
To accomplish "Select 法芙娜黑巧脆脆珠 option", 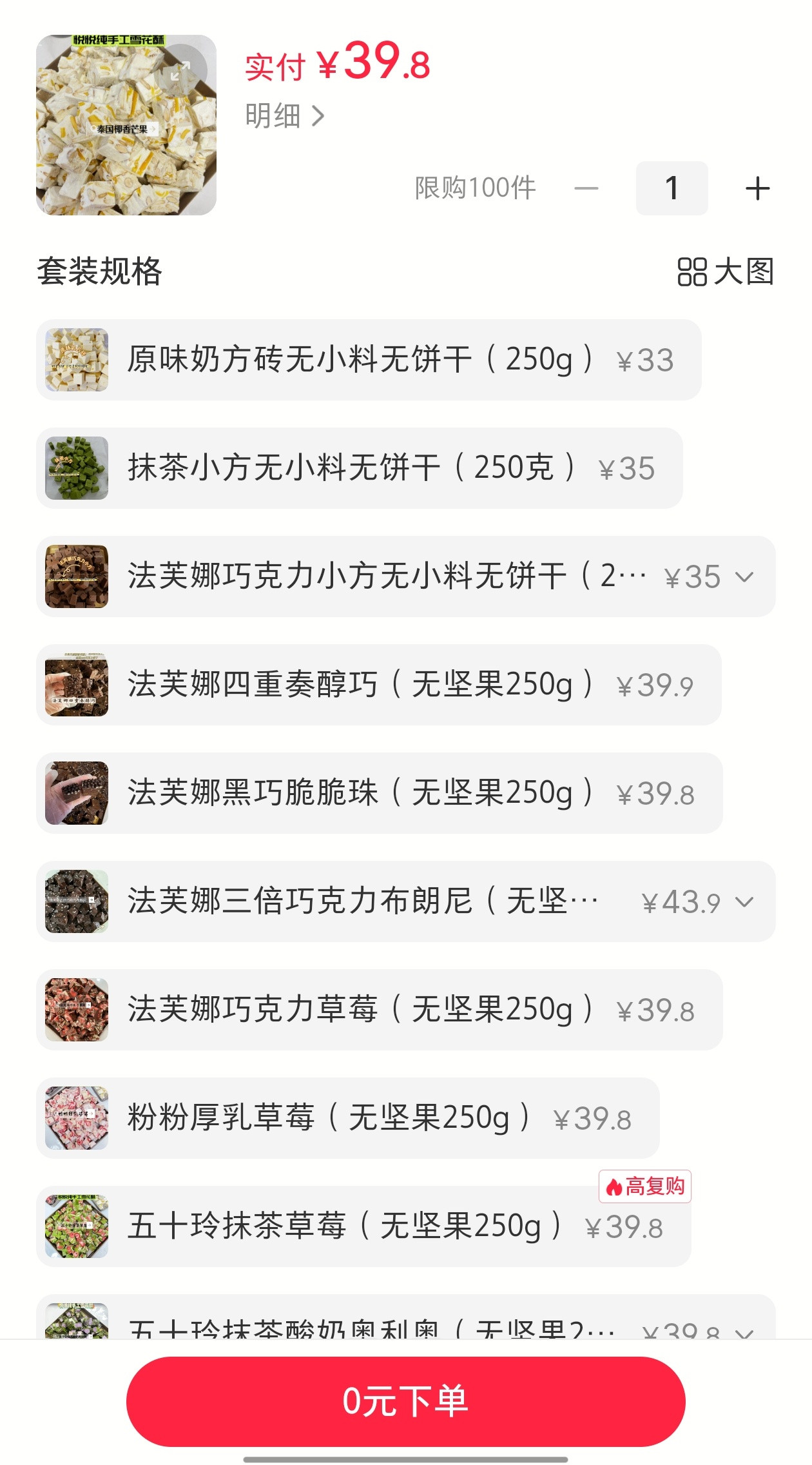I will tap(379, 793).
